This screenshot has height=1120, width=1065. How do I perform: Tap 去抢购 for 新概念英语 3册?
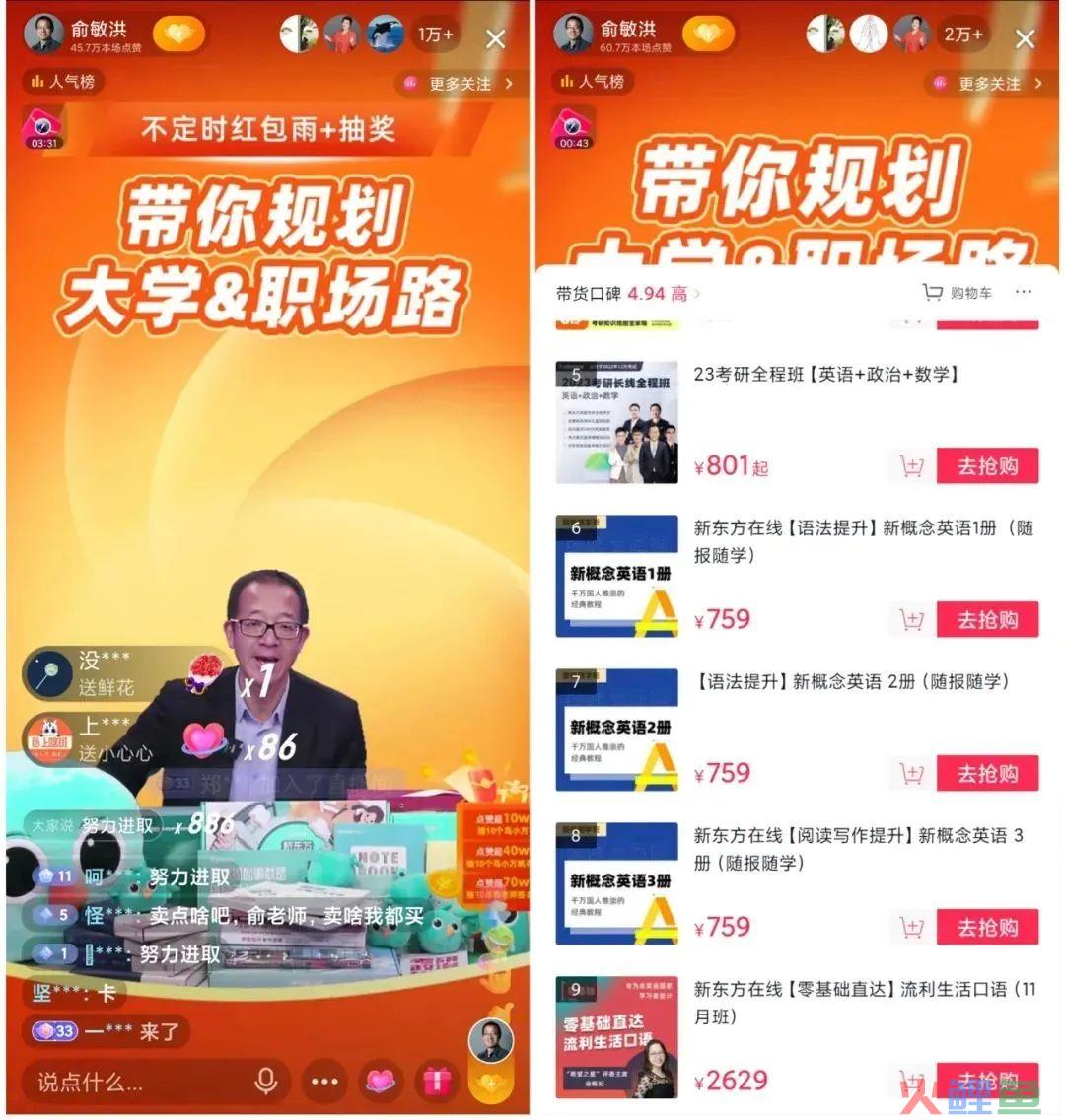pos(987,927)
